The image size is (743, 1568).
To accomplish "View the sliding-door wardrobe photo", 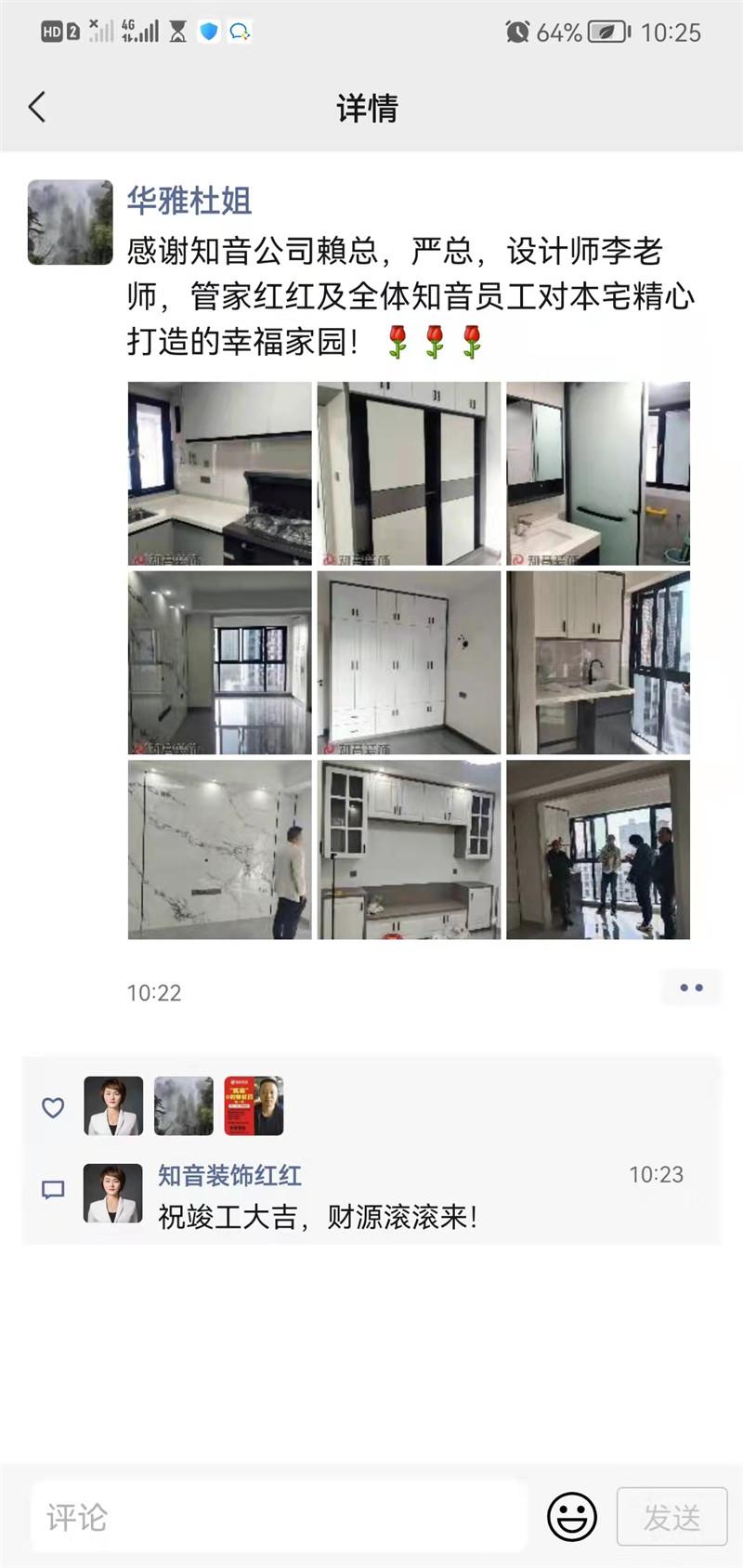I will tap(409, 474).
